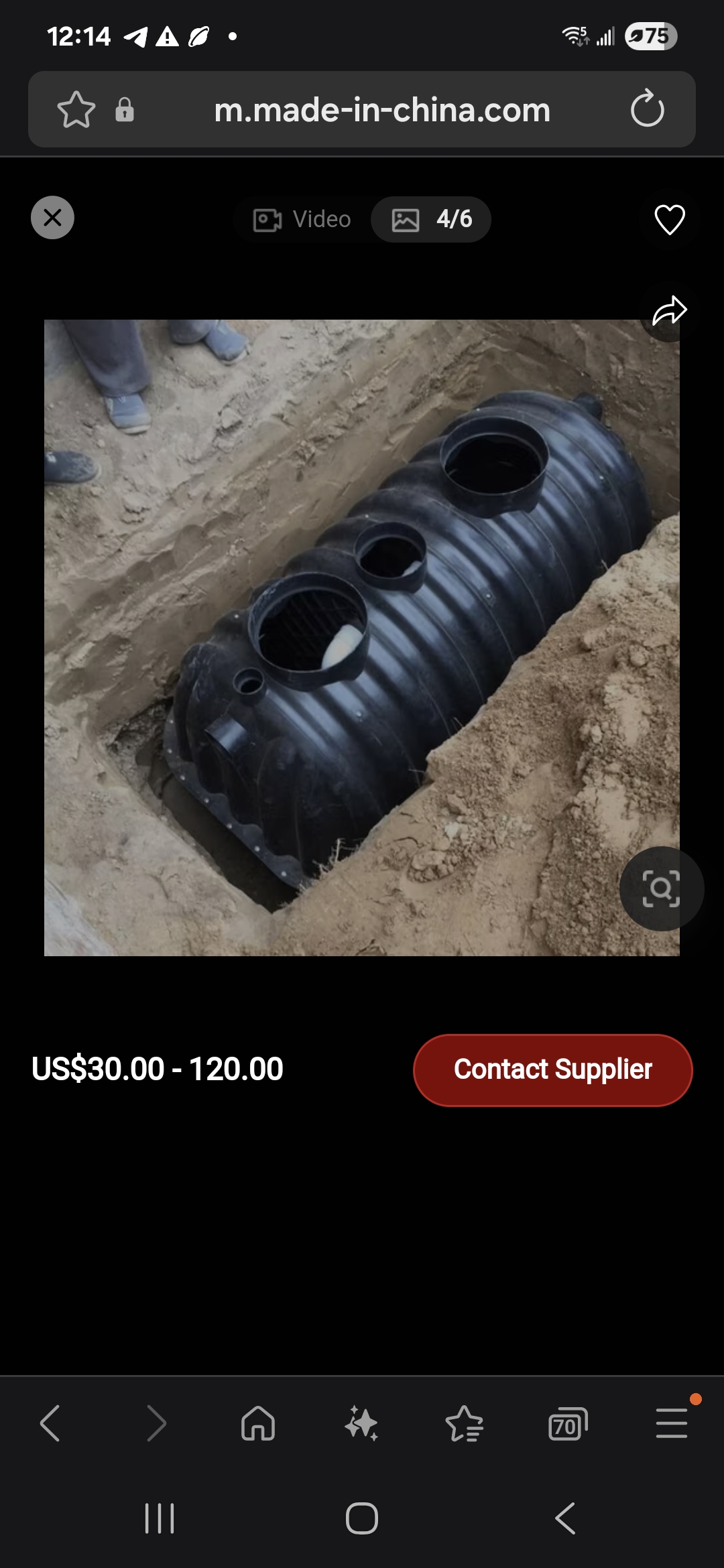The height and width of the screenshot is (1568, 724).
Task: Tap the Contact Supplier button
Action: (x=552, y=1069)
